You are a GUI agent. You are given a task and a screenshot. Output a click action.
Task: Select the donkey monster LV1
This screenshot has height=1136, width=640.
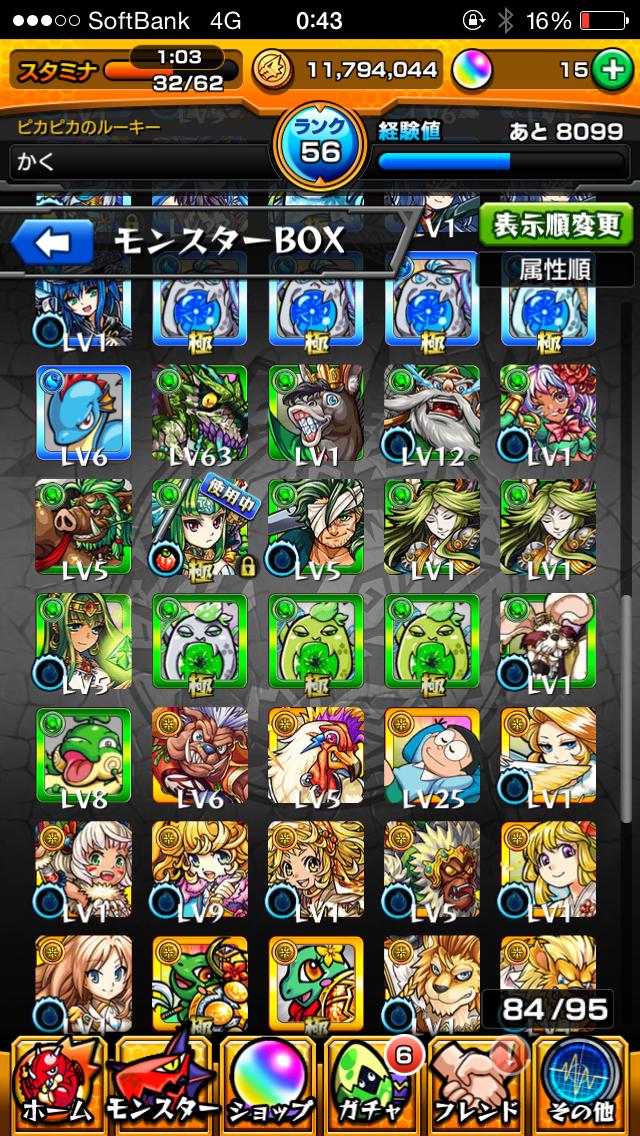click(316, 413)
